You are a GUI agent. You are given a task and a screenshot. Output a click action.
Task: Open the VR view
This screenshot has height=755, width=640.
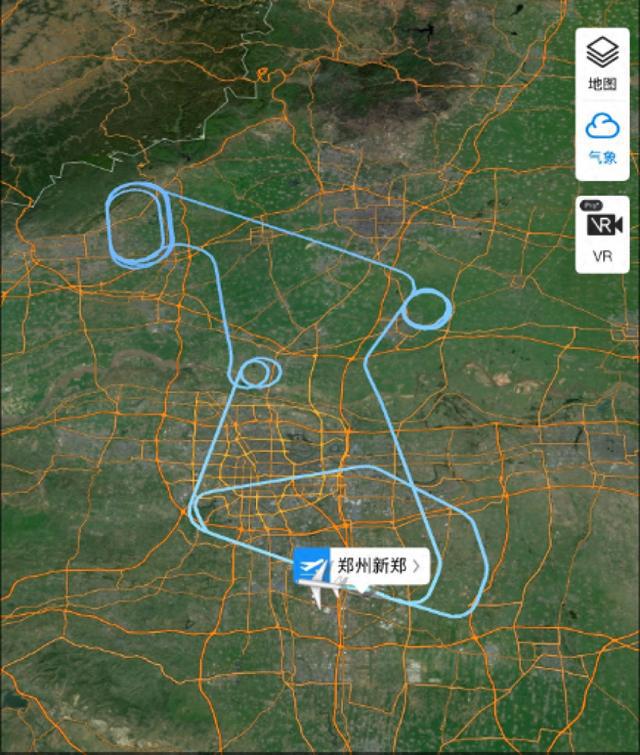pyautogui.click(x=602, y=233)
